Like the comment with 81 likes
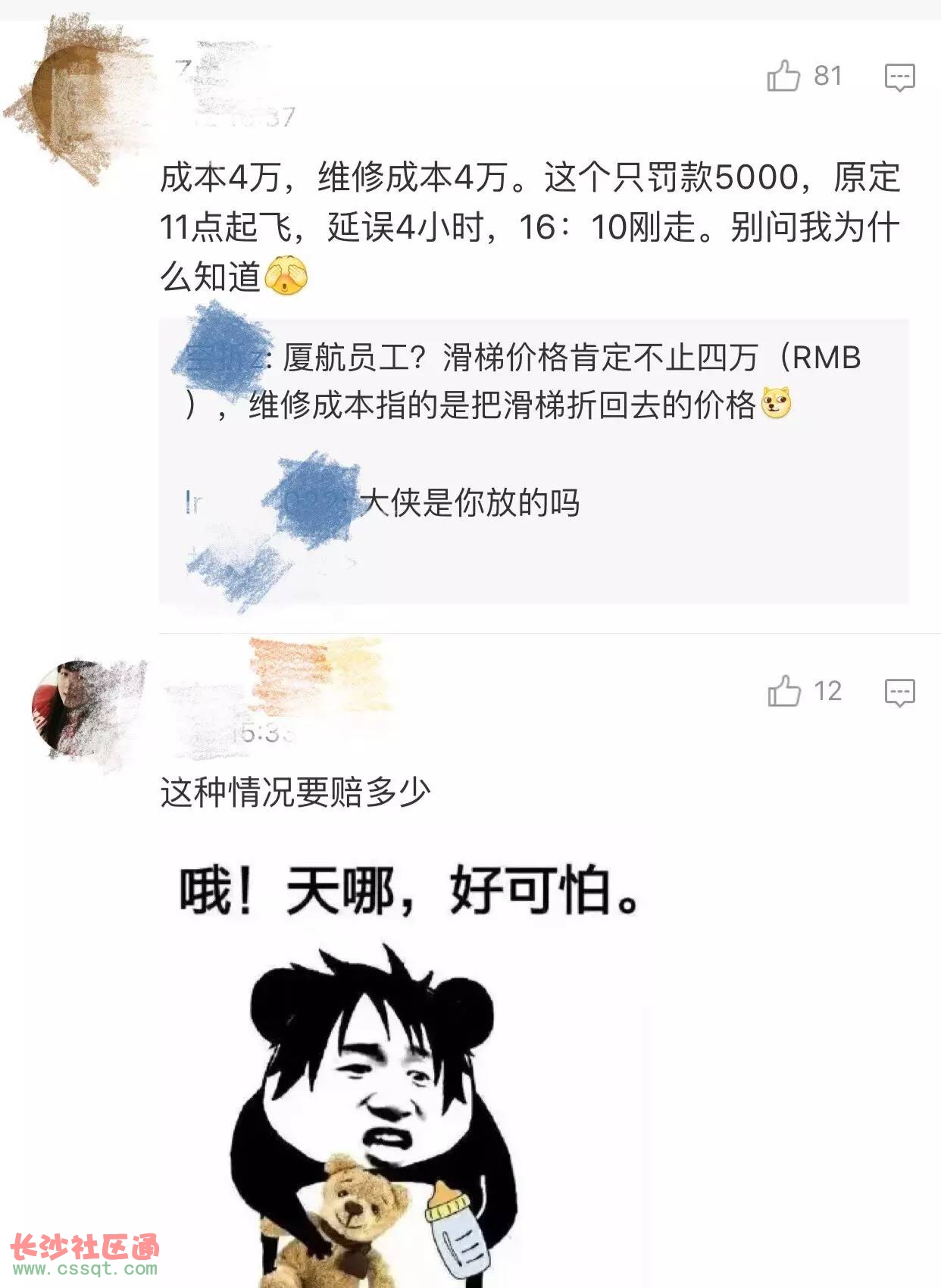 [x=784, y=77]
